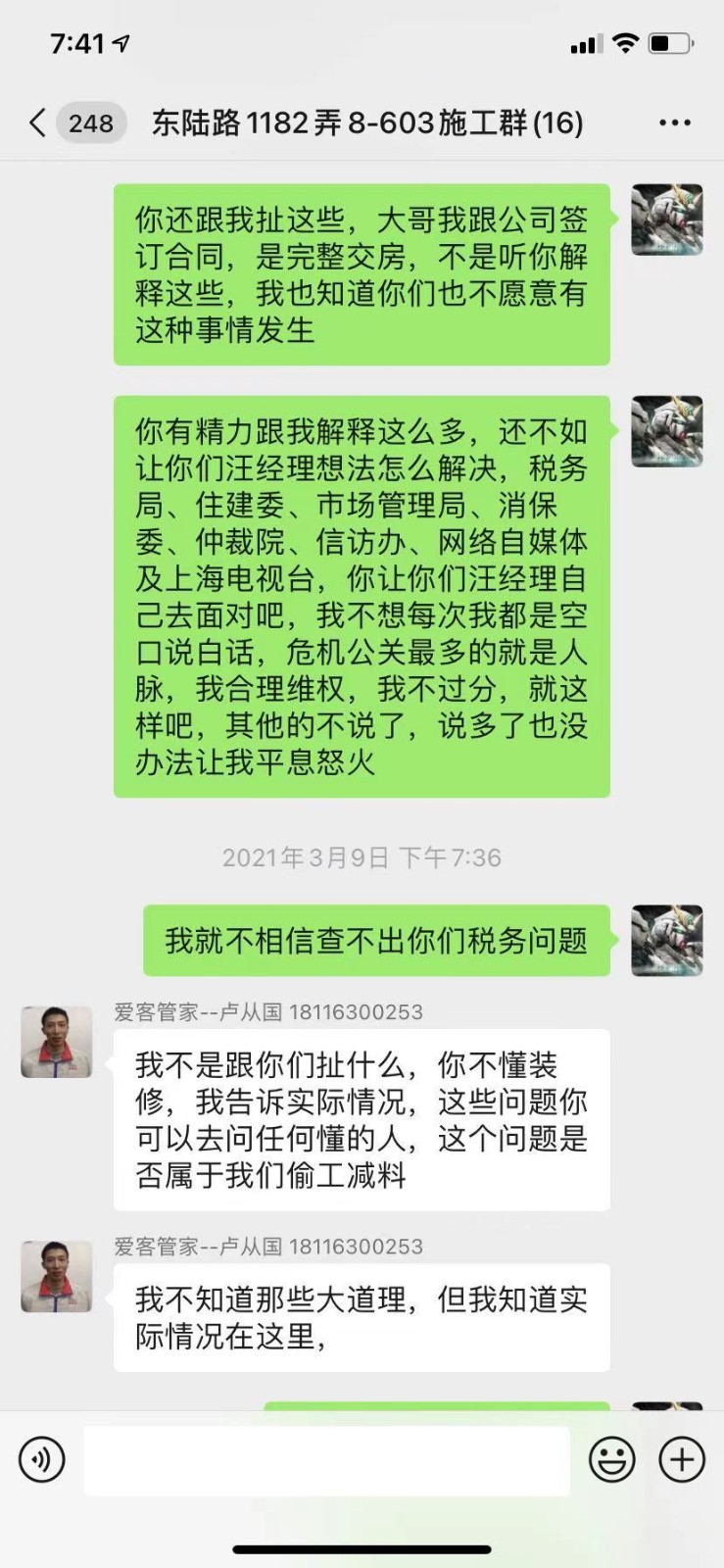This screenshot has height=1568, width=724.
Task: Open the group chat options menu
Action: [x=674, y=123]
